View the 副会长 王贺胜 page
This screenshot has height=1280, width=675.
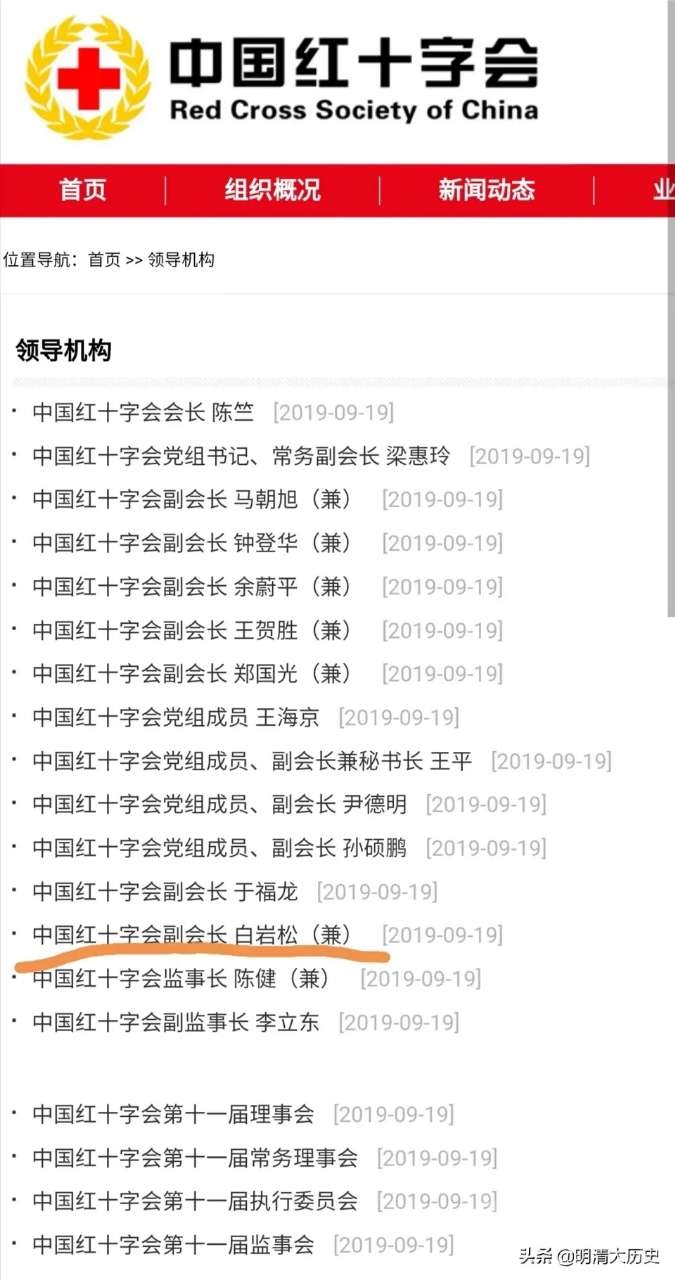coord(192,630)
